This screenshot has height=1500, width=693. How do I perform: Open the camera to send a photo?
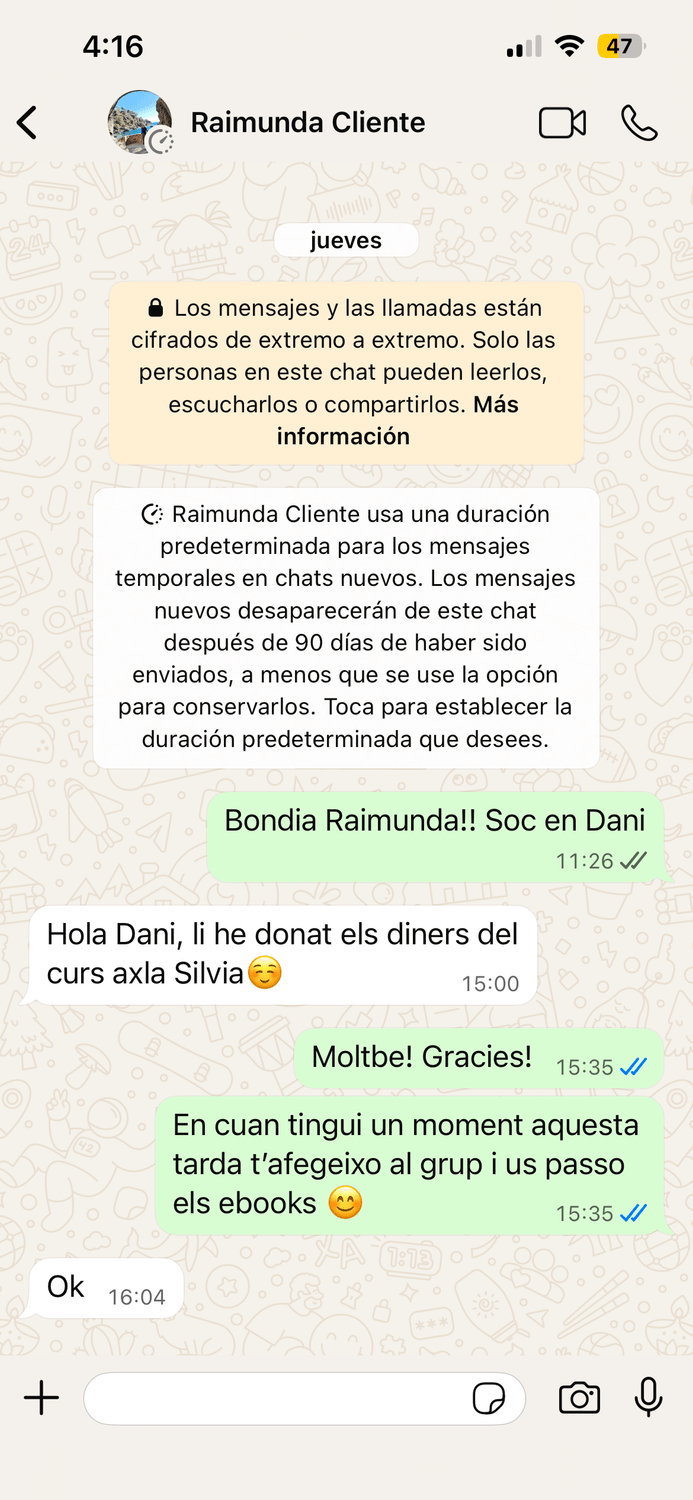coord(579,1398)
